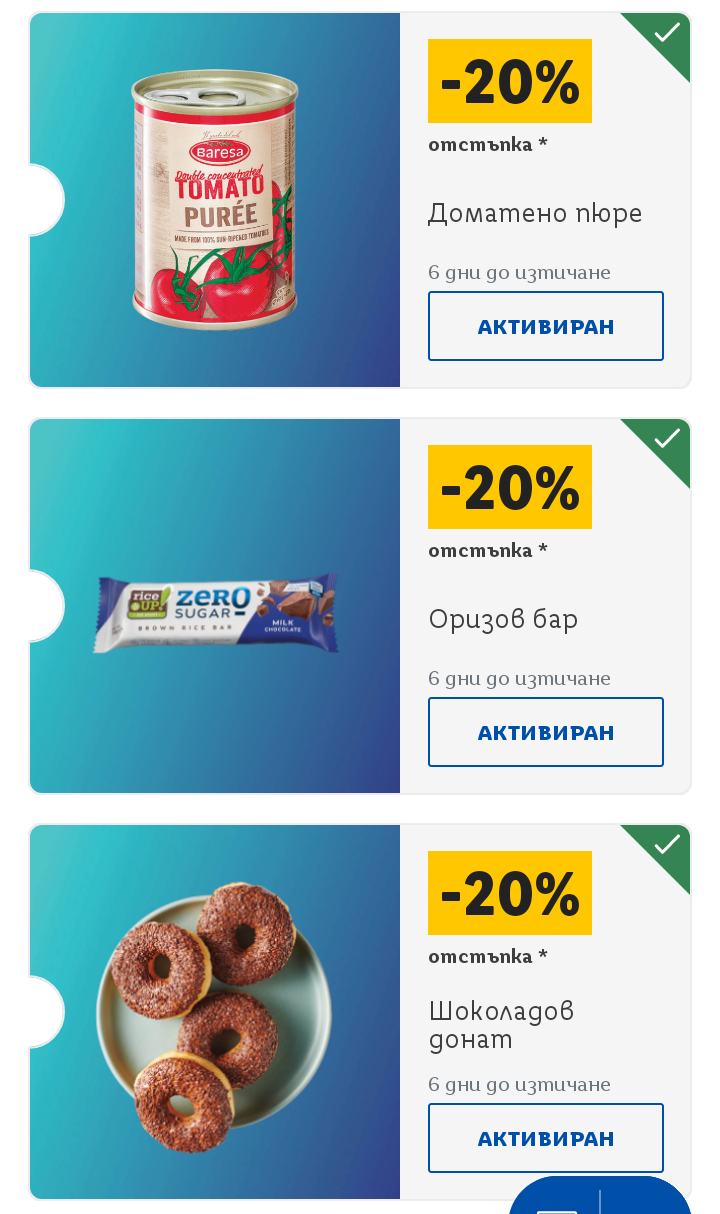The width and height of the screenshot is (720, 1214).
Task: Tap АКТИВИРАН on the Доматено пюре coupon
Action: pyautogui.click(x=546, y=326)
